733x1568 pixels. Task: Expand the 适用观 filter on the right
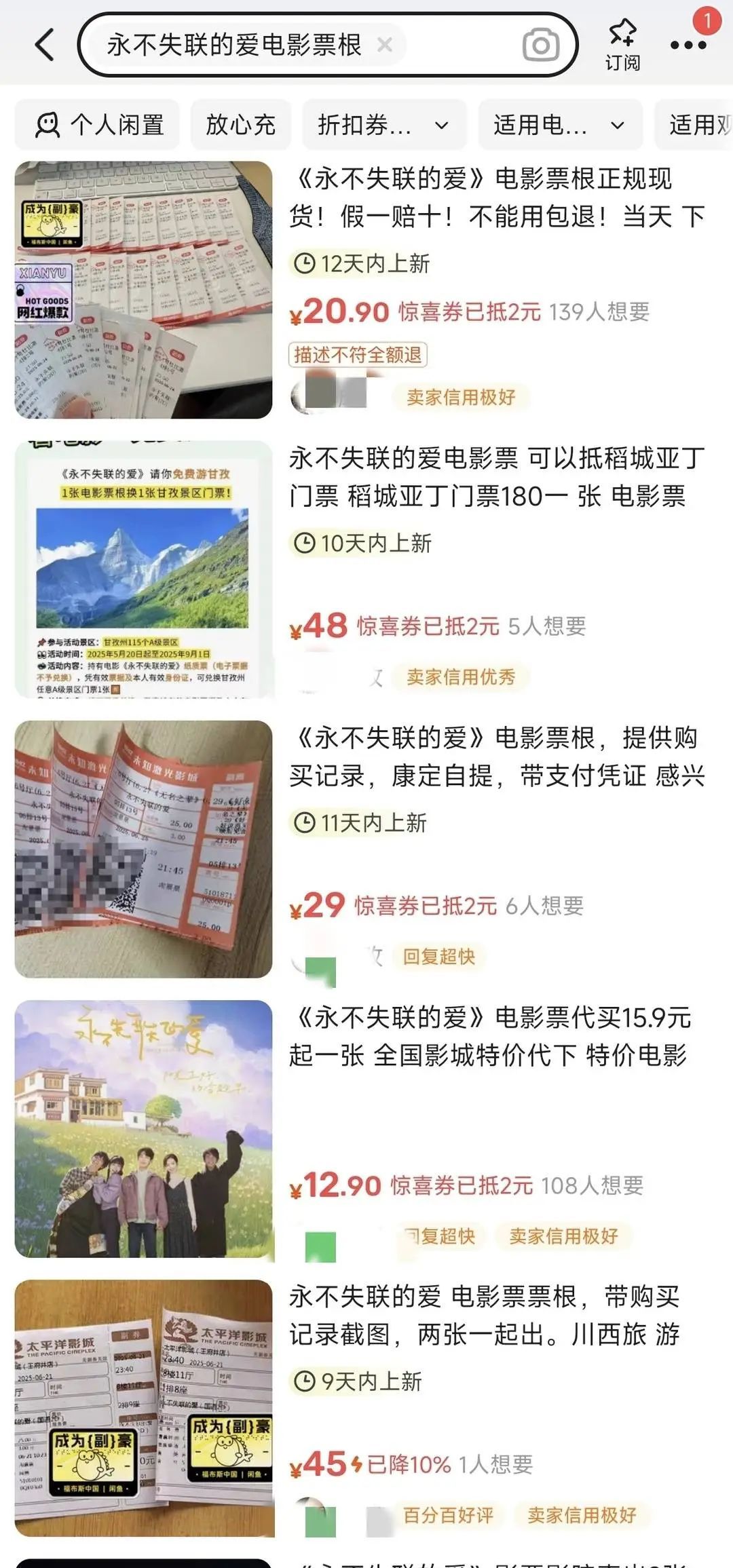pyautogui.click(x=699, y=124)
